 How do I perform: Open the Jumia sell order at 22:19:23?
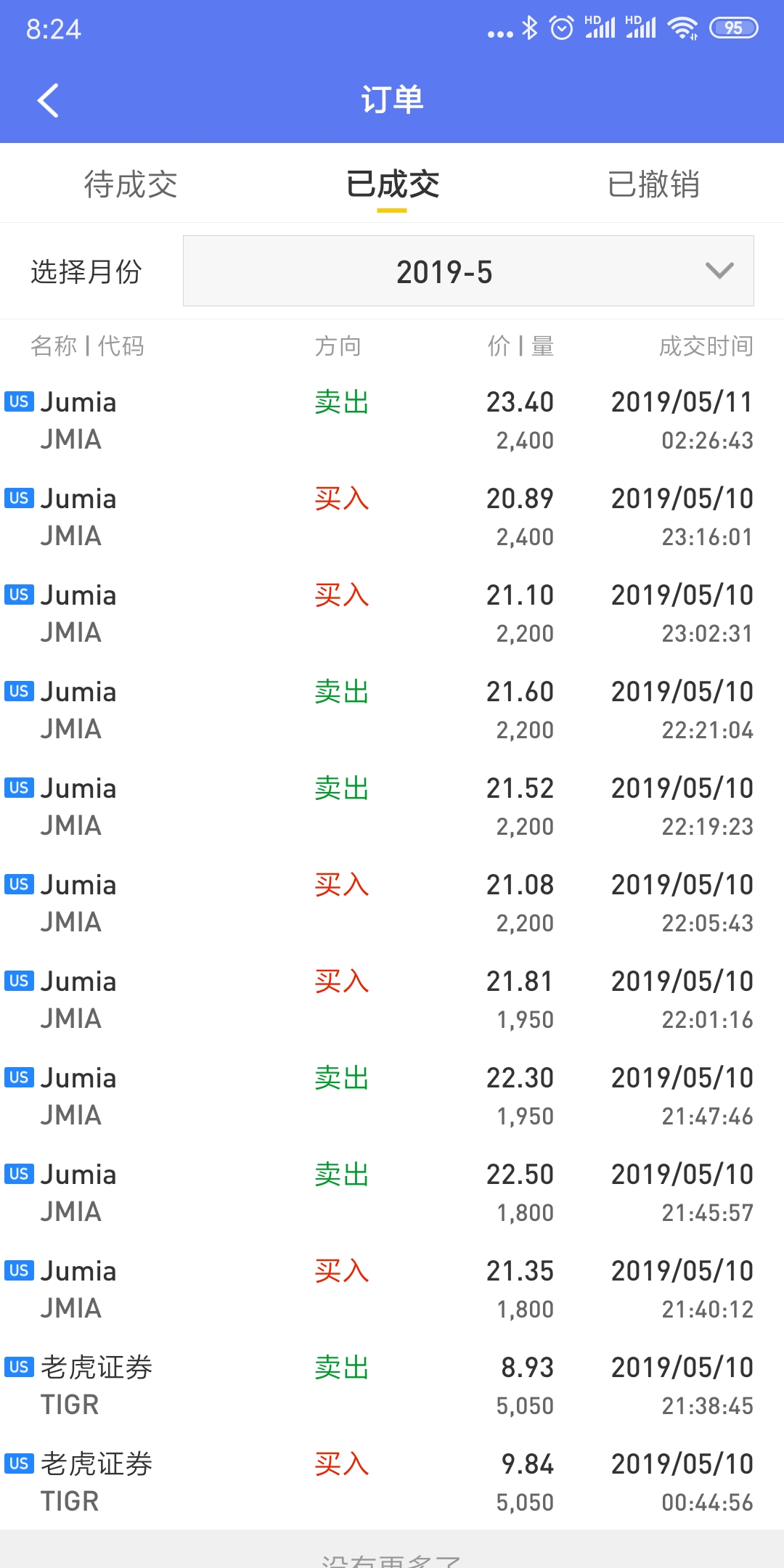pos(392,807)
